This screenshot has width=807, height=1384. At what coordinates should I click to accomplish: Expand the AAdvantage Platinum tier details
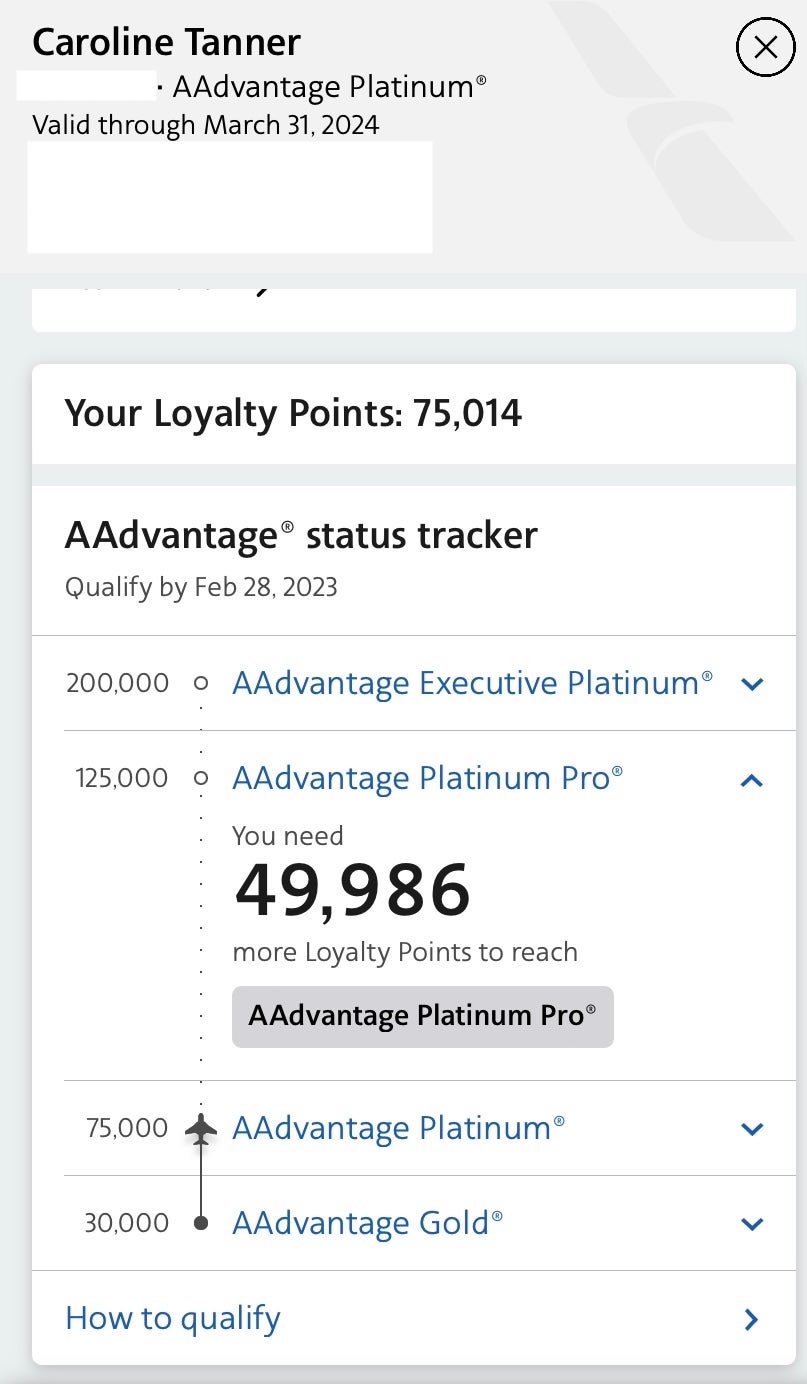click(x=751, y=1129)
